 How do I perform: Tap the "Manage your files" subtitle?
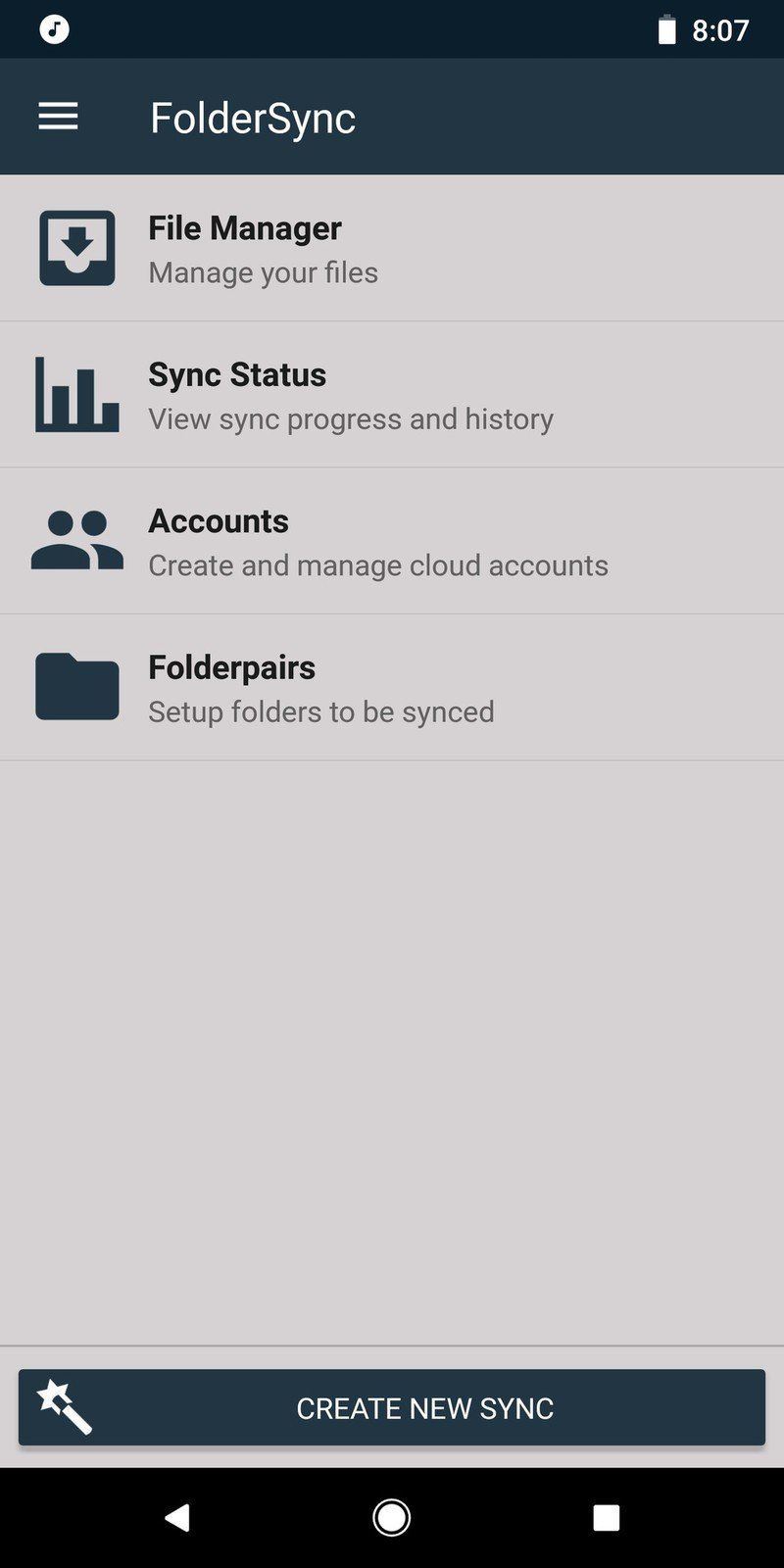[x=263, y=272]
